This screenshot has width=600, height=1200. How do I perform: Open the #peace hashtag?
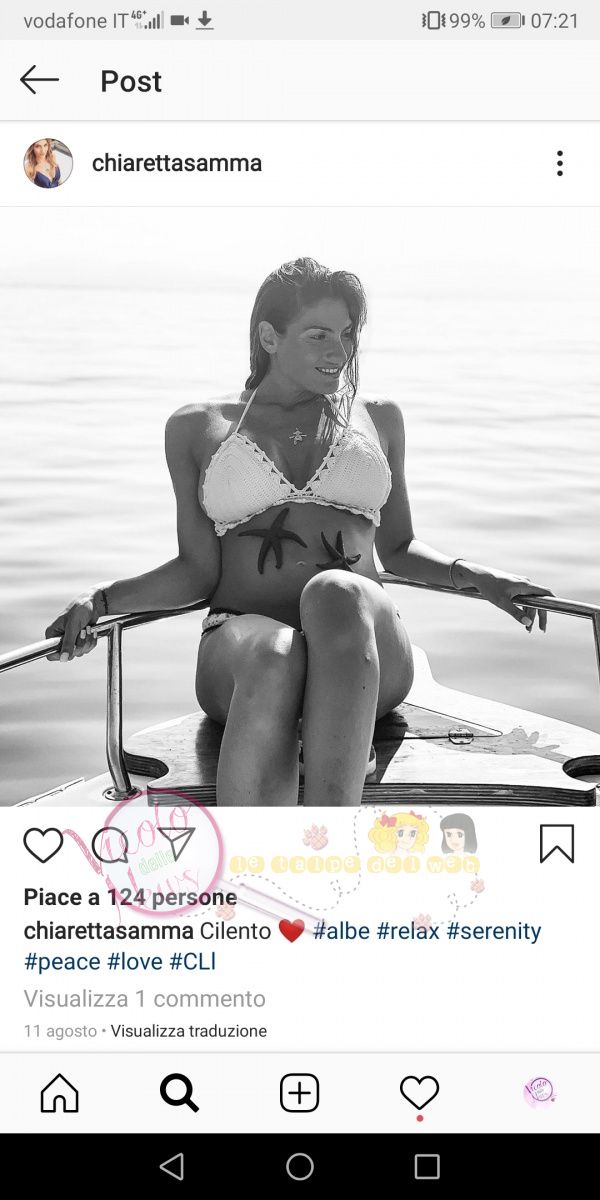point(62,962)
